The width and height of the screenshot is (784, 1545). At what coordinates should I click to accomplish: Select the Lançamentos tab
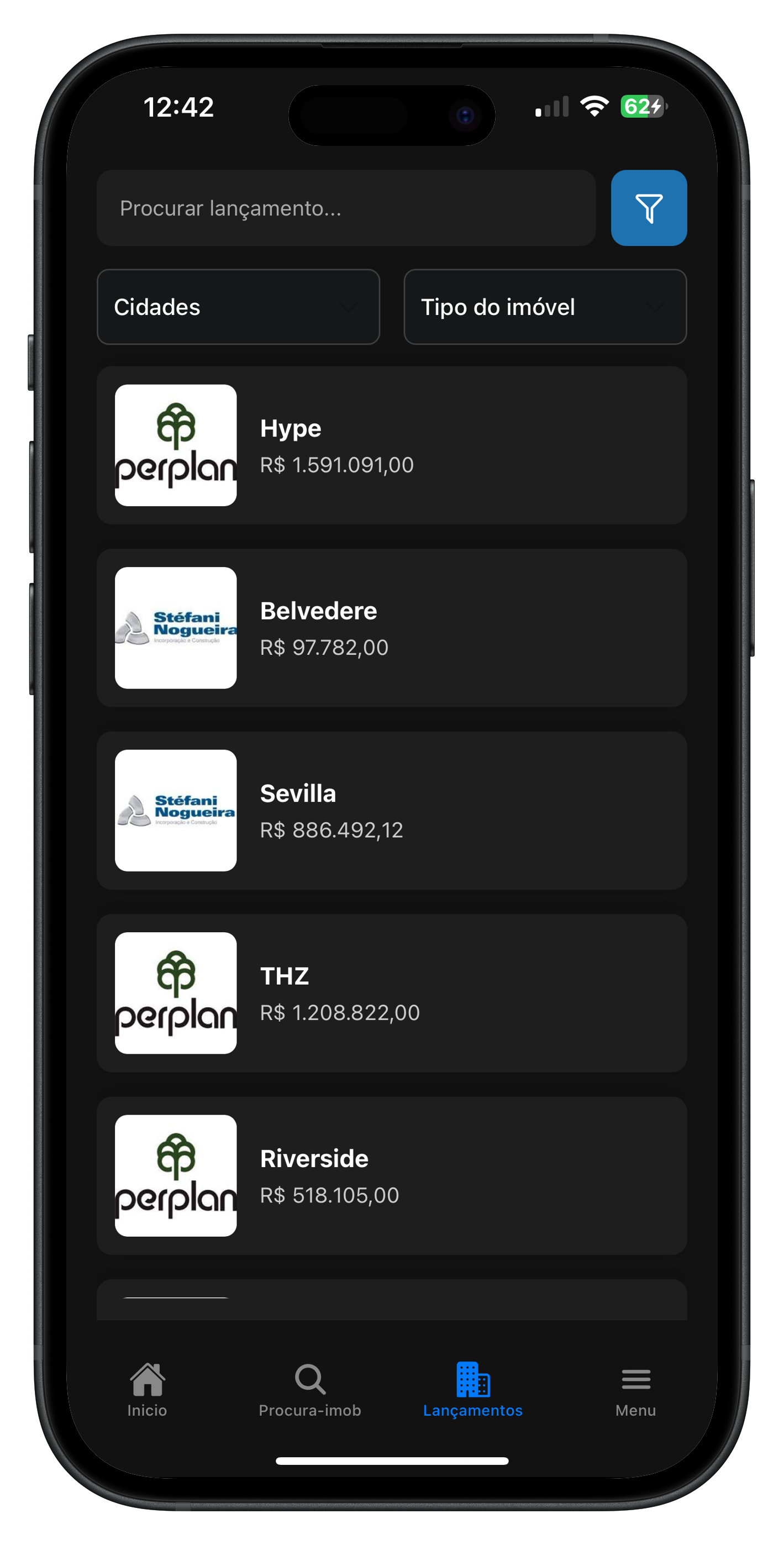(473, 1390)
